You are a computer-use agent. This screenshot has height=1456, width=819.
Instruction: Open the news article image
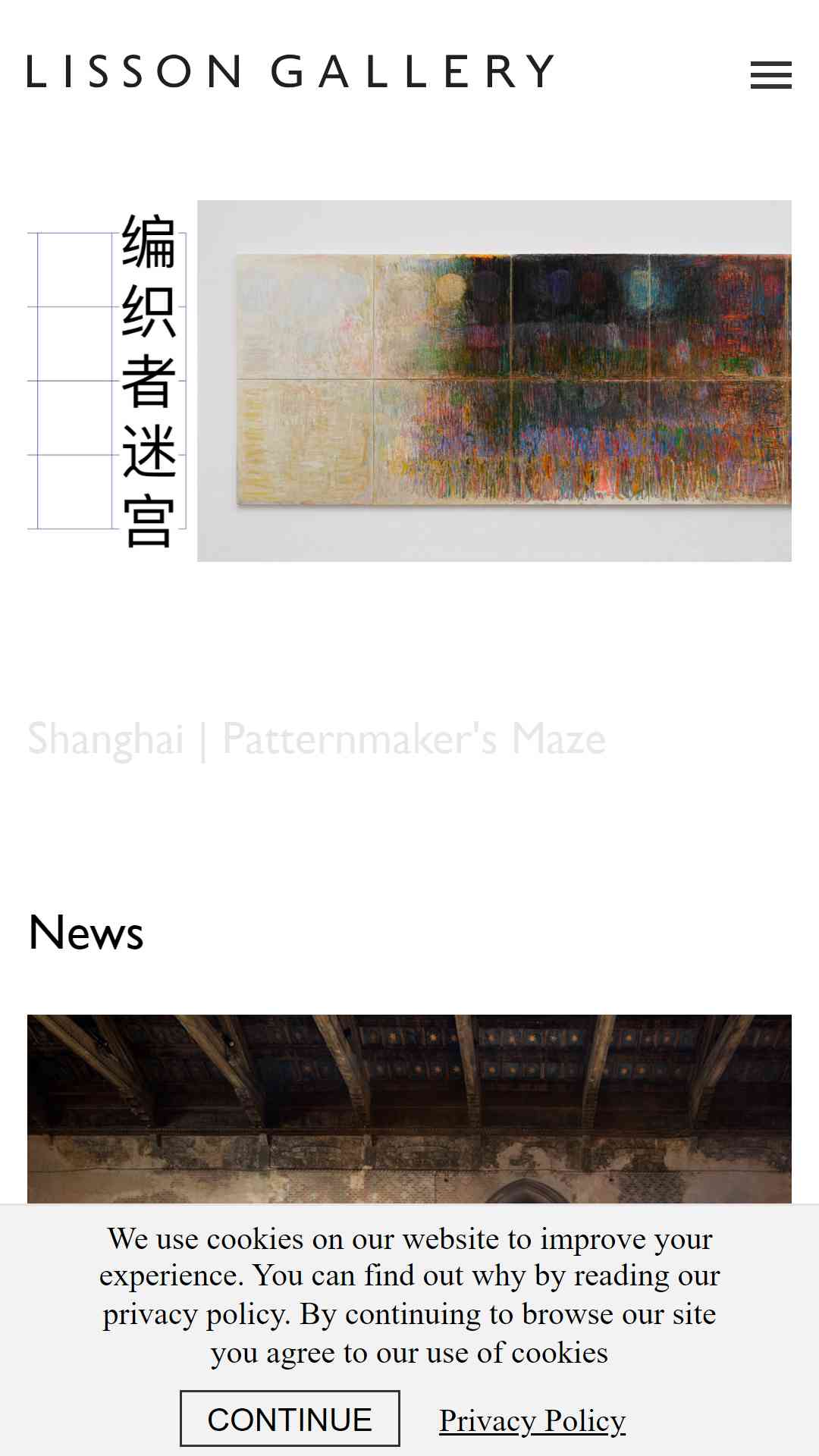point(409,1109)
